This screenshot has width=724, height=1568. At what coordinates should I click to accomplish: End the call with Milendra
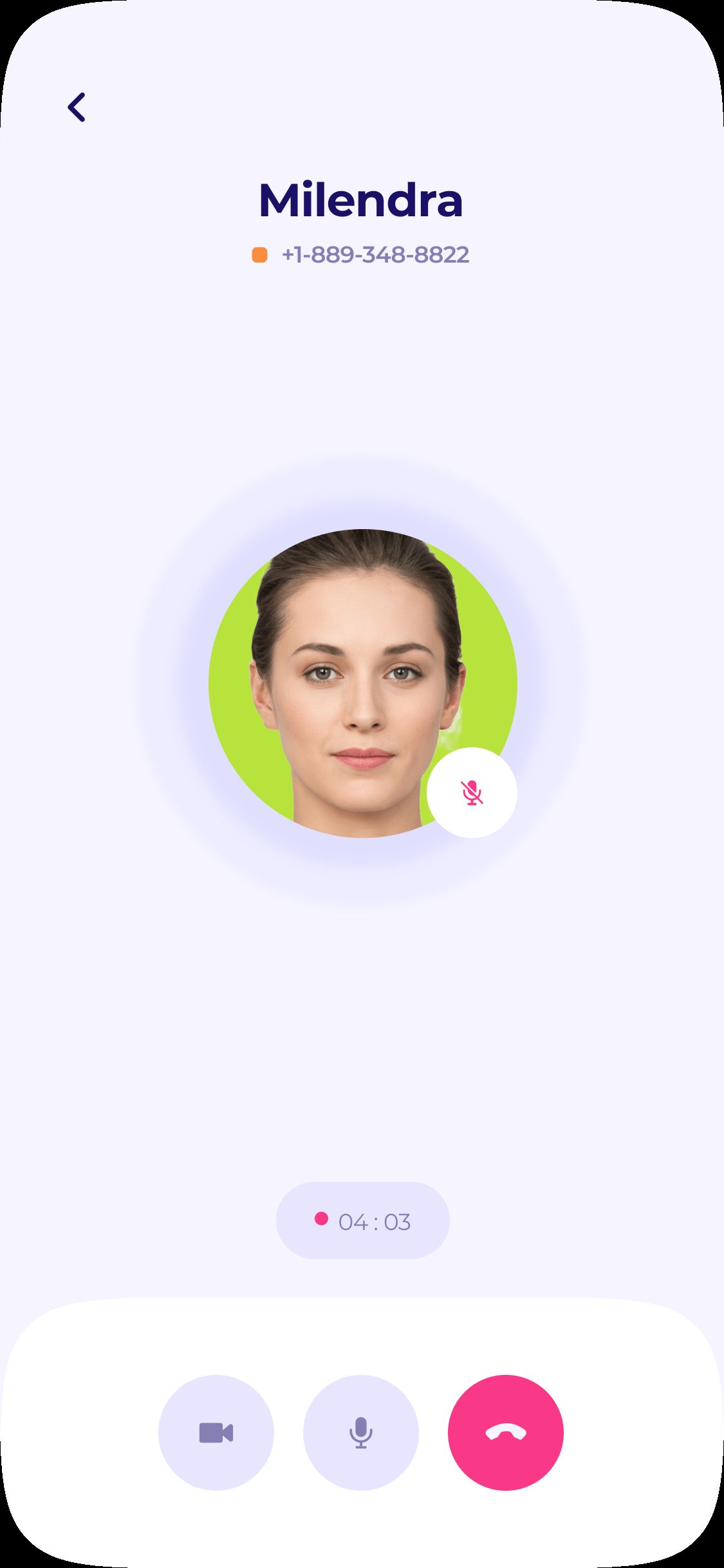click(x=506, y=1432)
